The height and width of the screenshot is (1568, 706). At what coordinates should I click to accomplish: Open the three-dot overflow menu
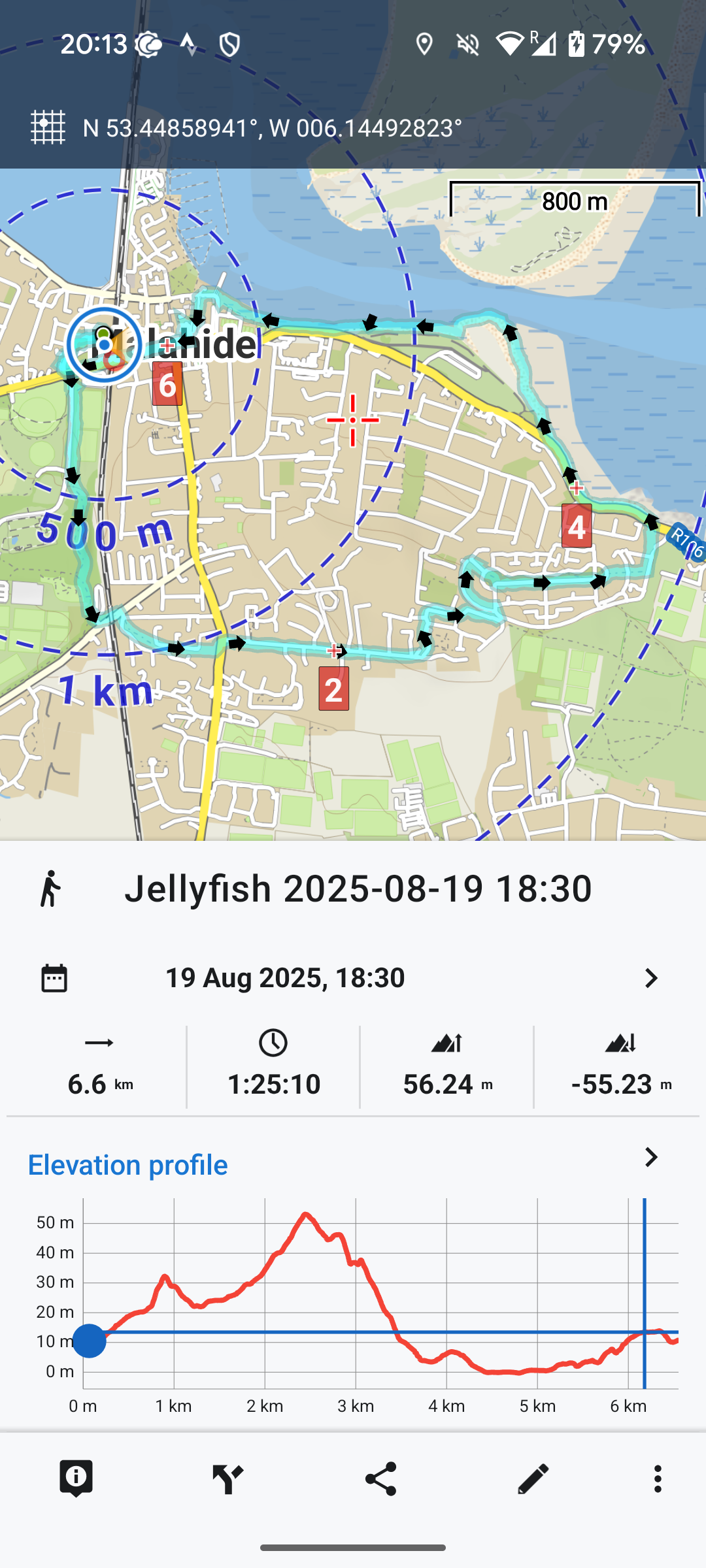658,1478
